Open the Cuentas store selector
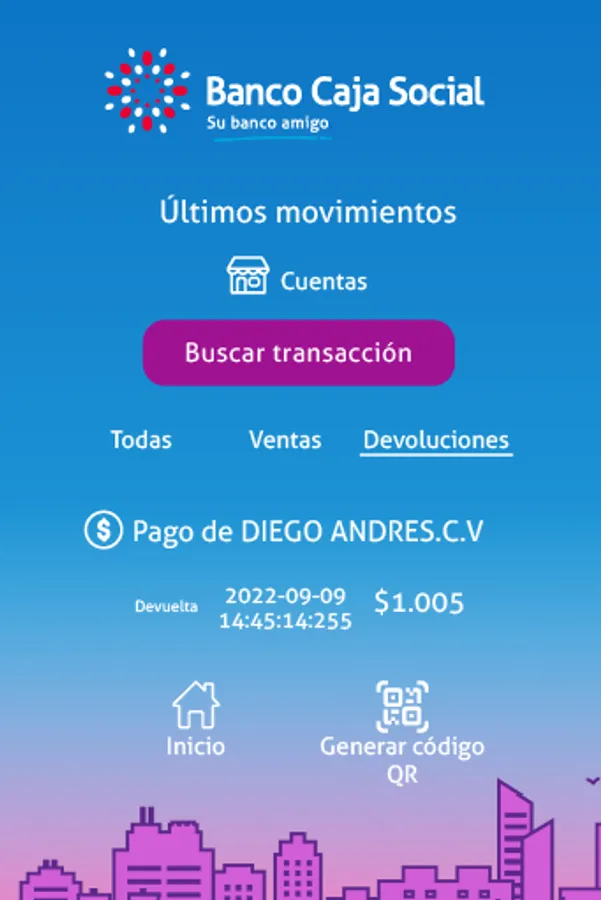601x900 pixels. (297, 277)
